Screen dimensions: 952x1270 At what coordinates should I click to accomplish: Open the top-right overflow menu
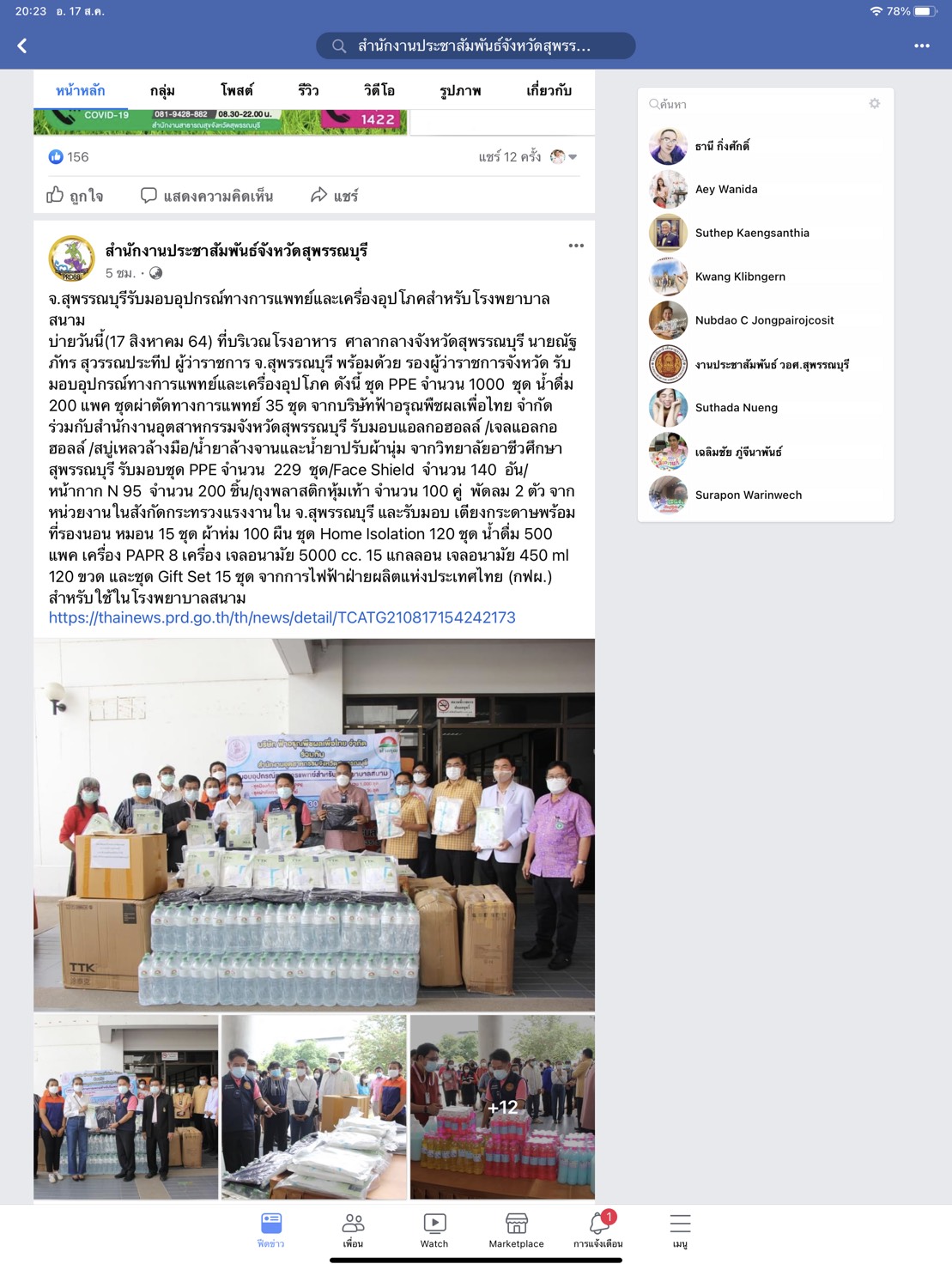coord(922,46)
